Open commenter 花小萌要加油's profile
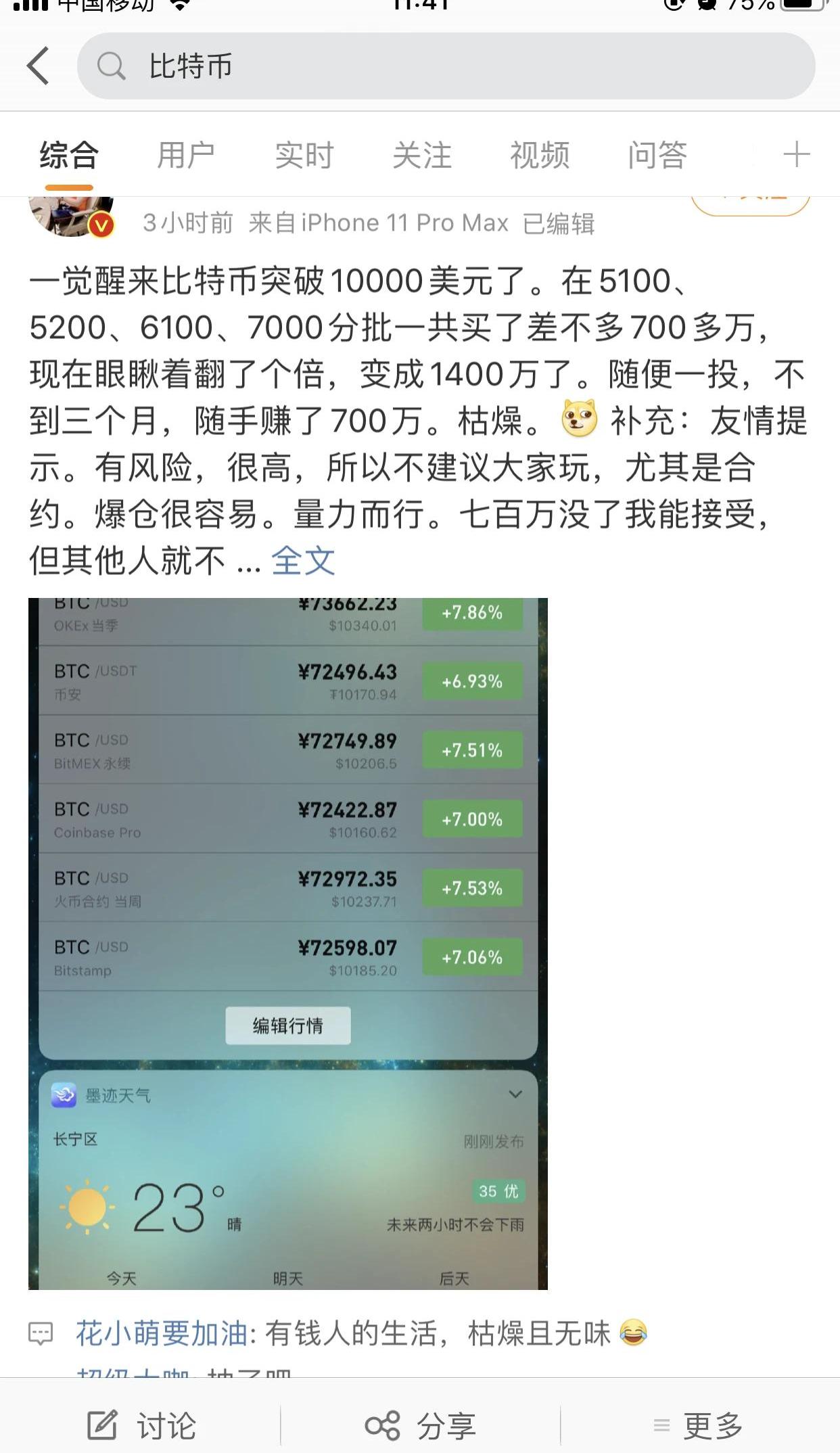Viewport: 840px width, 1453px height. point(162,1333)
